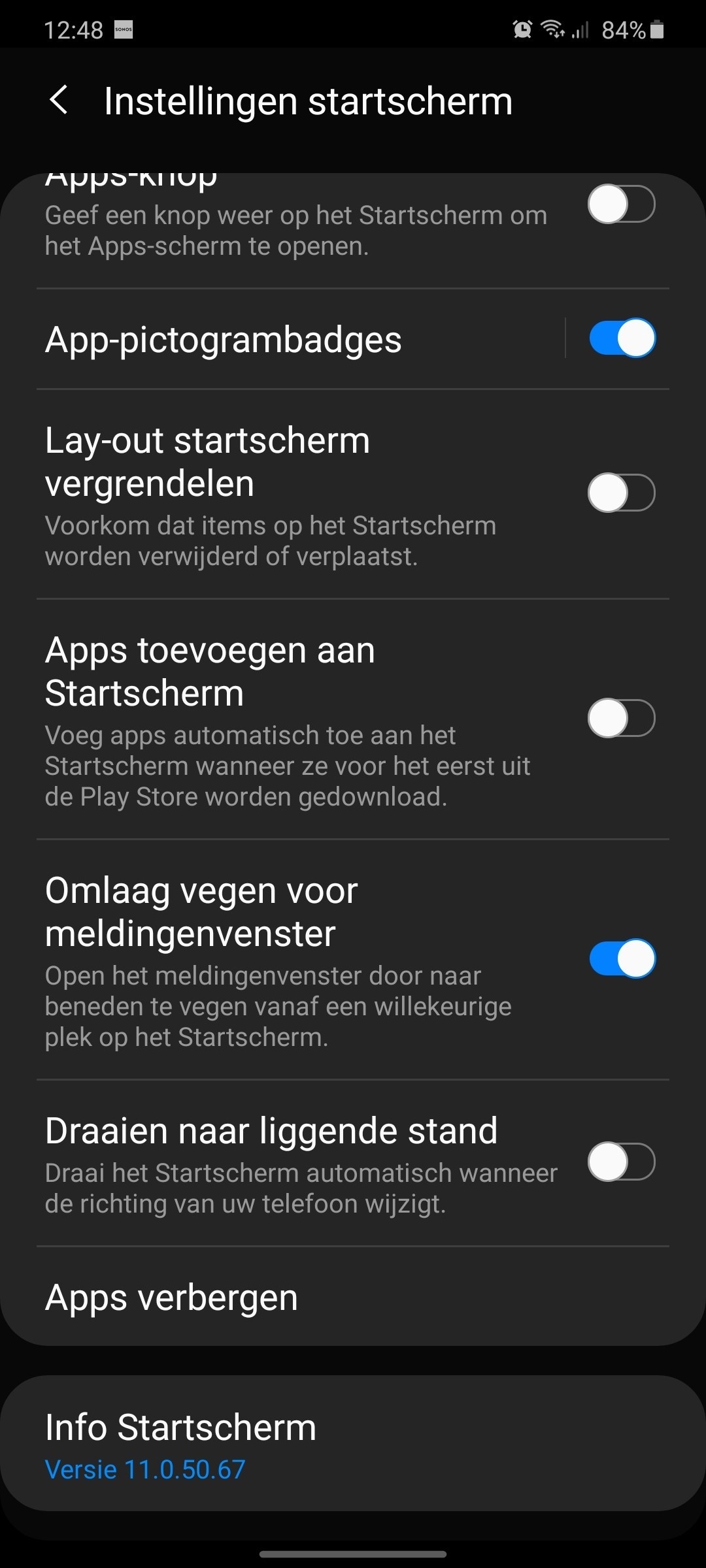The width and height of the screenshot is (706, 1568).
Task: Switch on Draaien naar liggende stand
Action: pyautogui.click(x=621, y=1162)
